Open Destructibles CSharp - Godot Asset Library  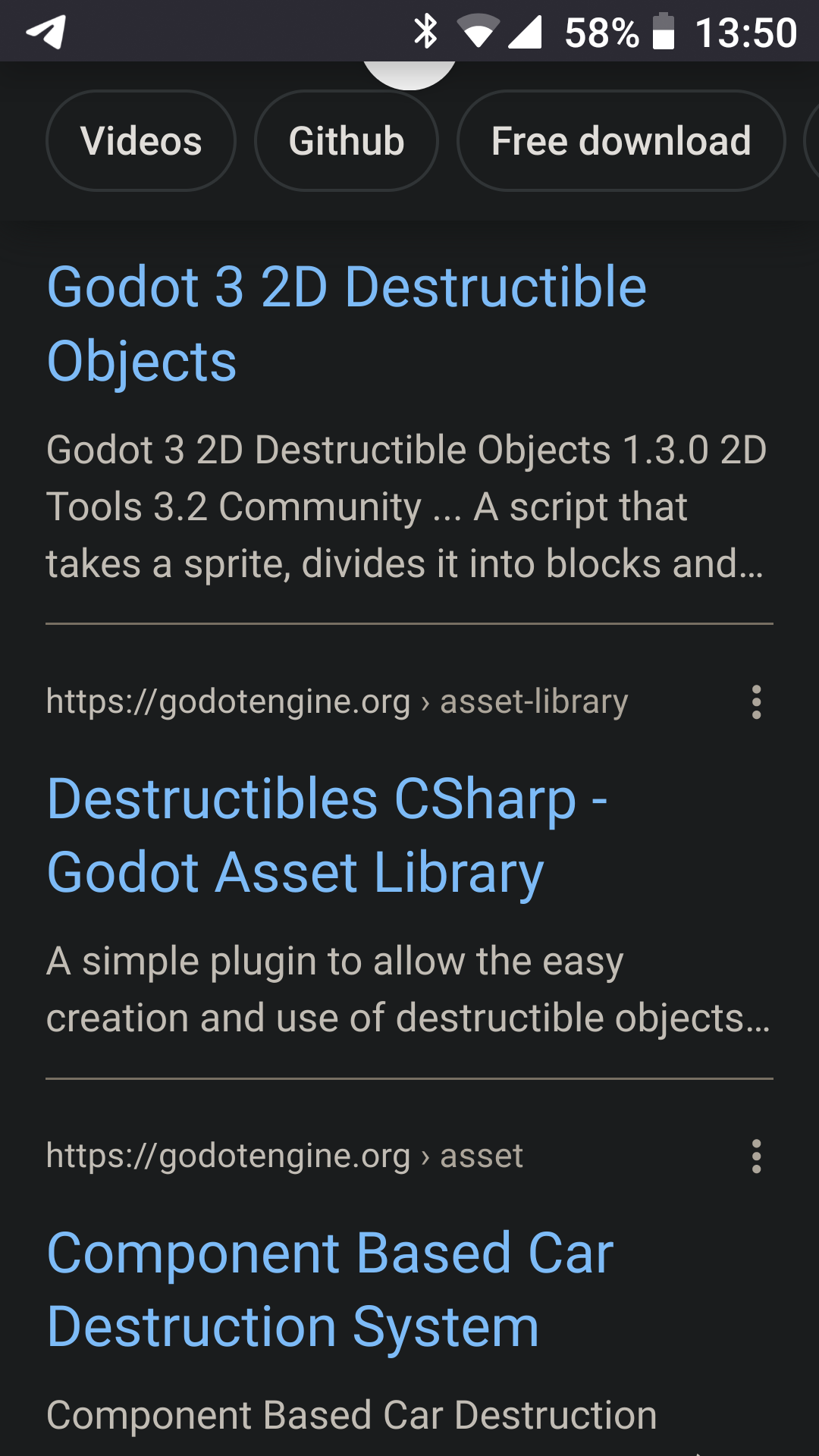327,836
